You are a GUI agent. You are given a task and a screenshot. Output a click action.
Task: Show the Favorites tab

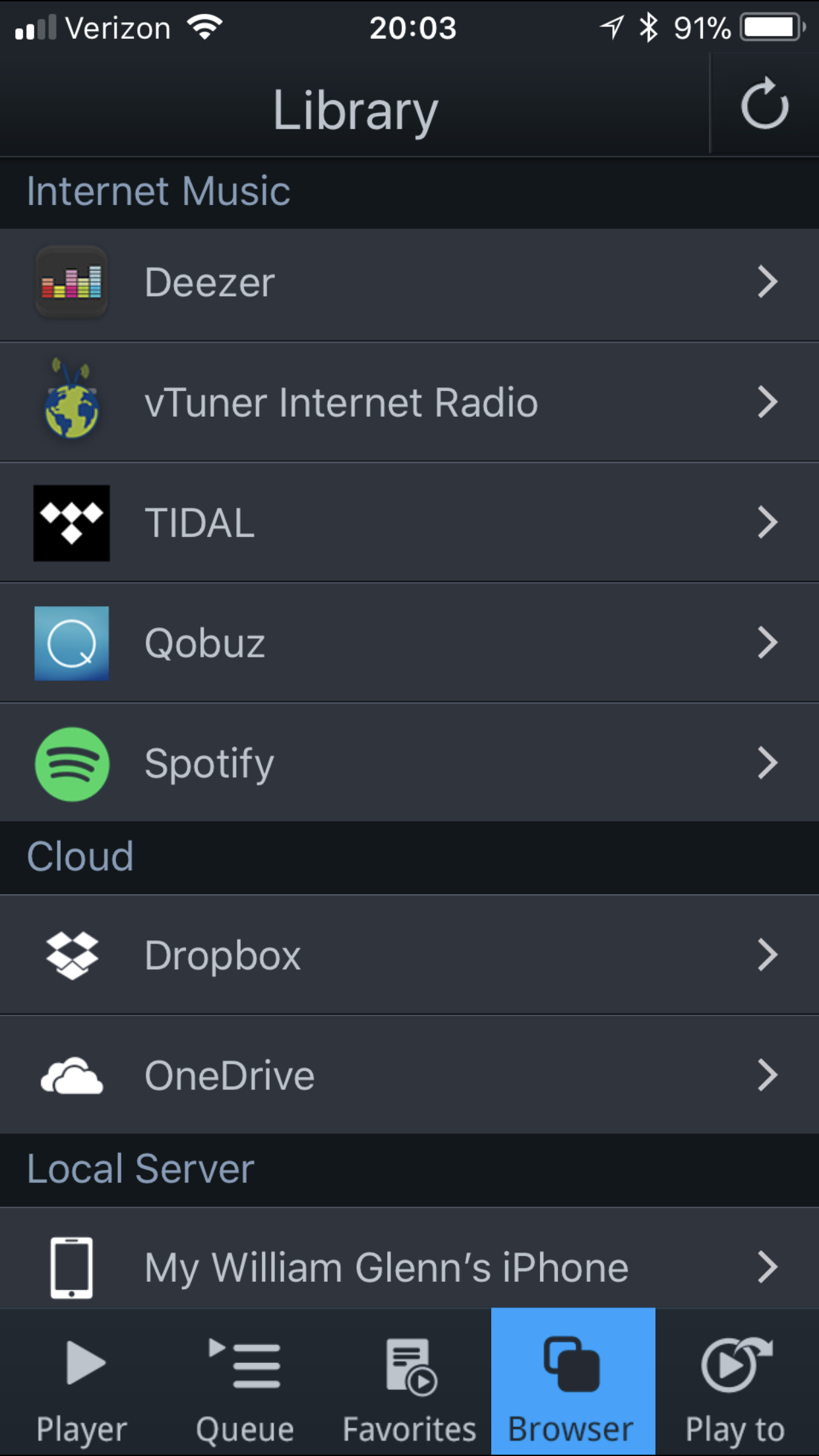click(409, 1382)
